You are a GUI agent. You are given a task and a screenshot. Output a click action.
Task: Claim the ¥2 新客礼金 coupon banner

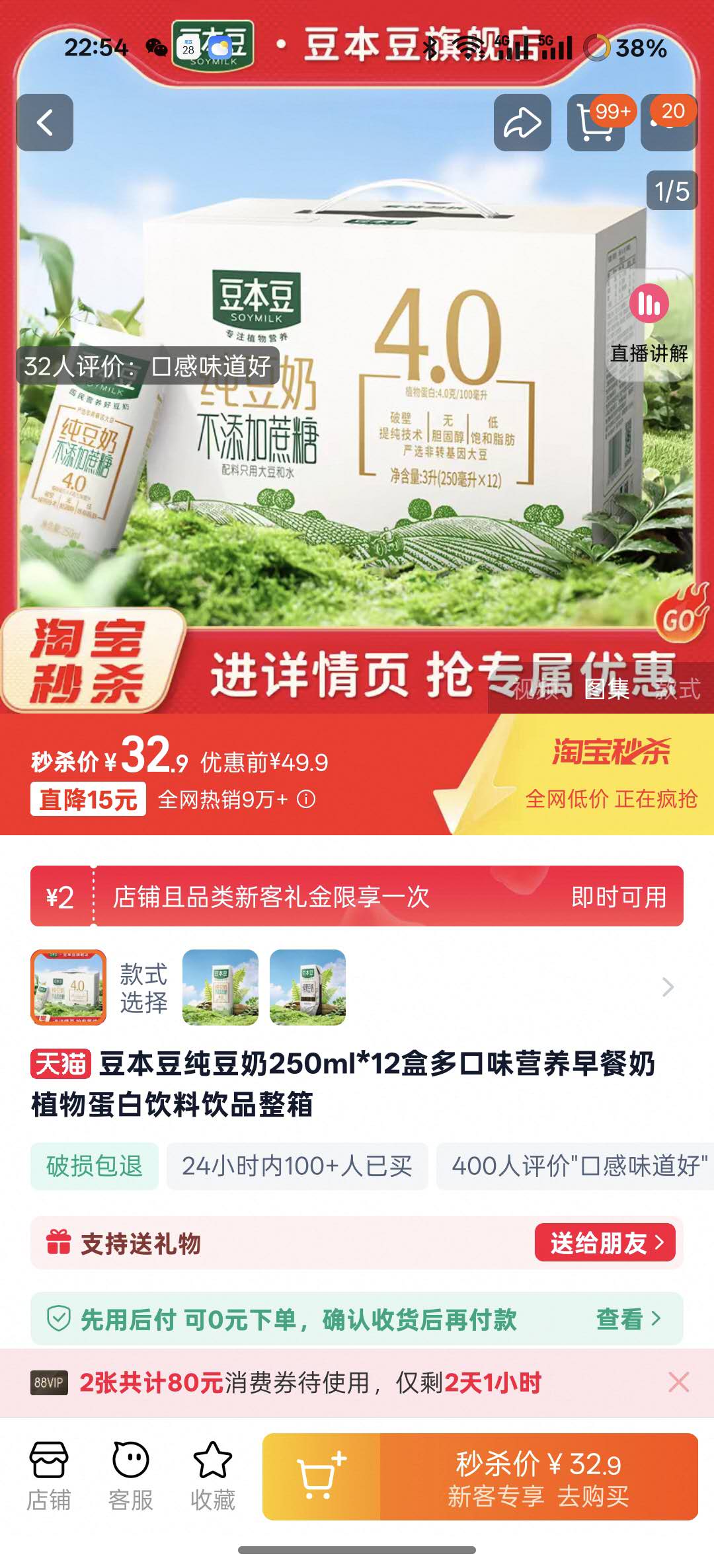[357, 897]
